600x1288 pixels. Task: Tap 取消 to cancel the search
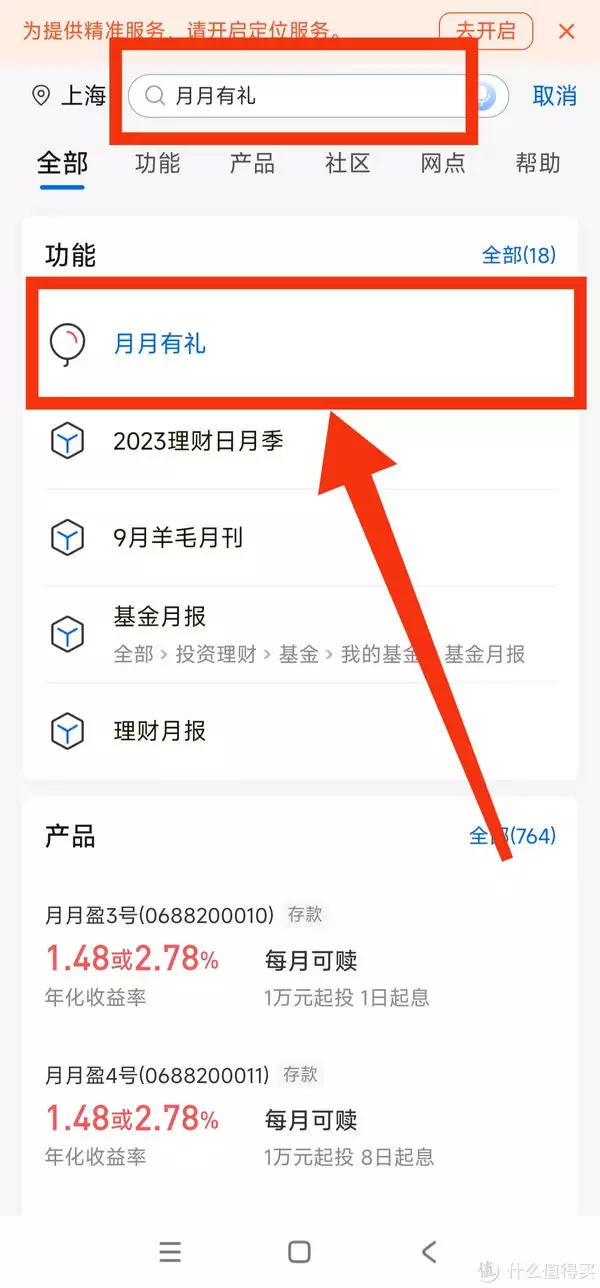pyautogui.click(x=554, y=96)
